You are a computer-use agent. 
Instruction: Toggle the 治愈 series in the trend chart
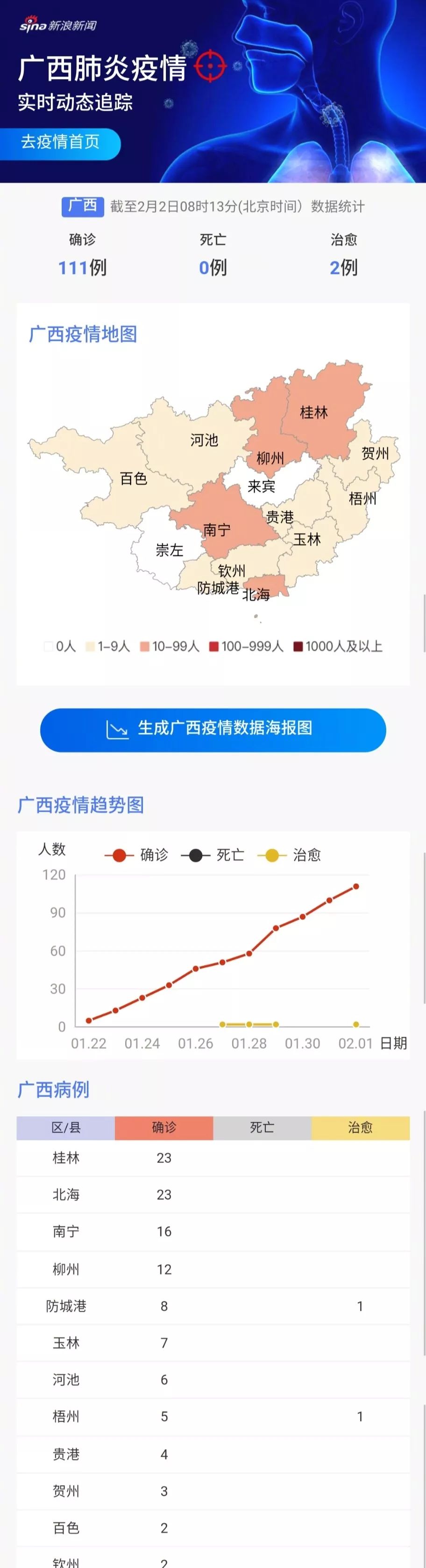coord(290,855)
